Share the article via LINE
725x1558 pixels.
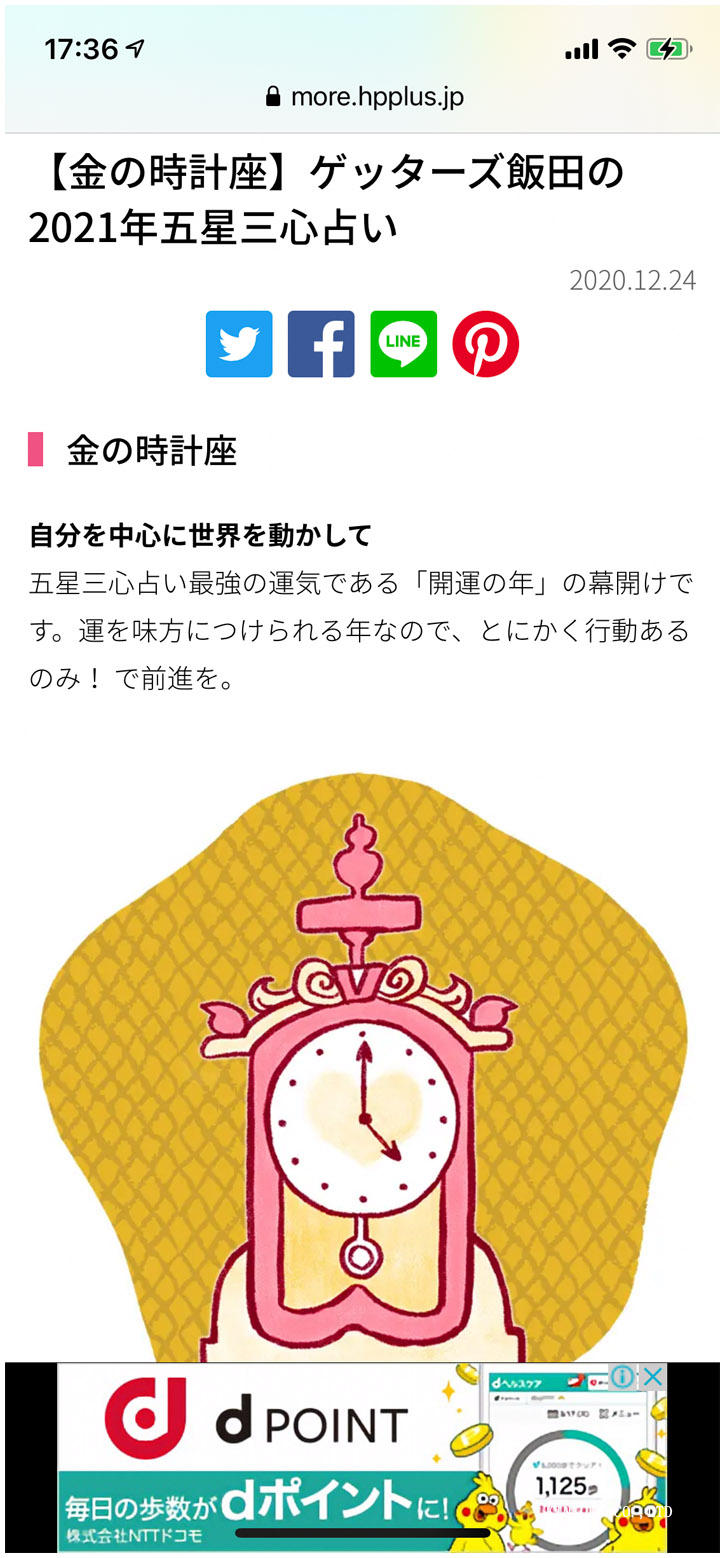click(404, 344)
